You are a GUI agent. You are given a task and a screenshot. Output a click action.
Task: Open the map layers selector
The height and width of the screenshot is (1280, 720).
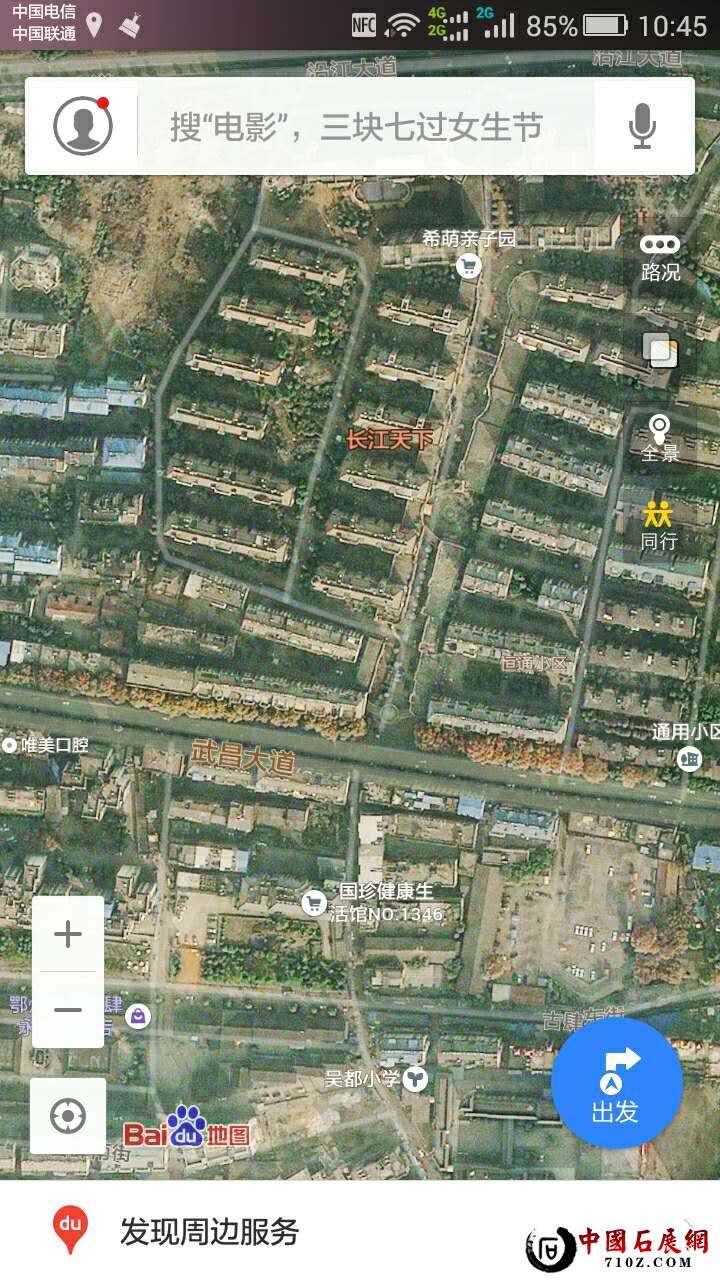[660, 349]
